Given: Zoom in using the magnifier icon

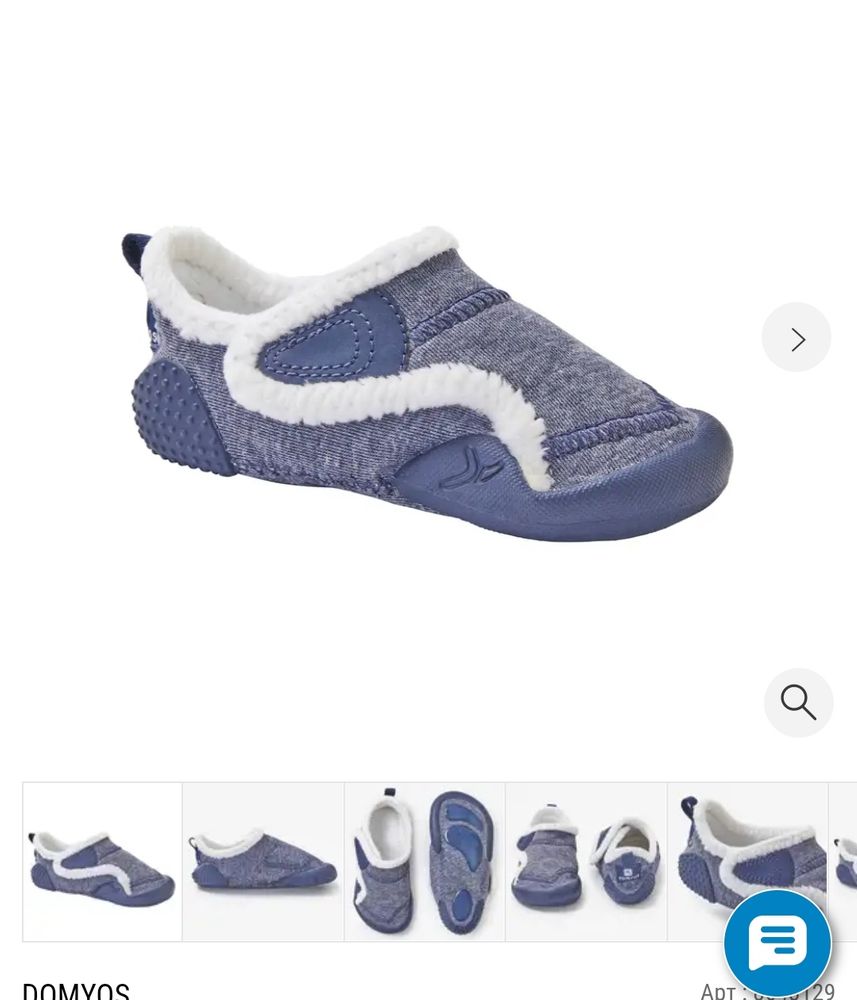Looking at the screenshot, I should tap(798, 702).
